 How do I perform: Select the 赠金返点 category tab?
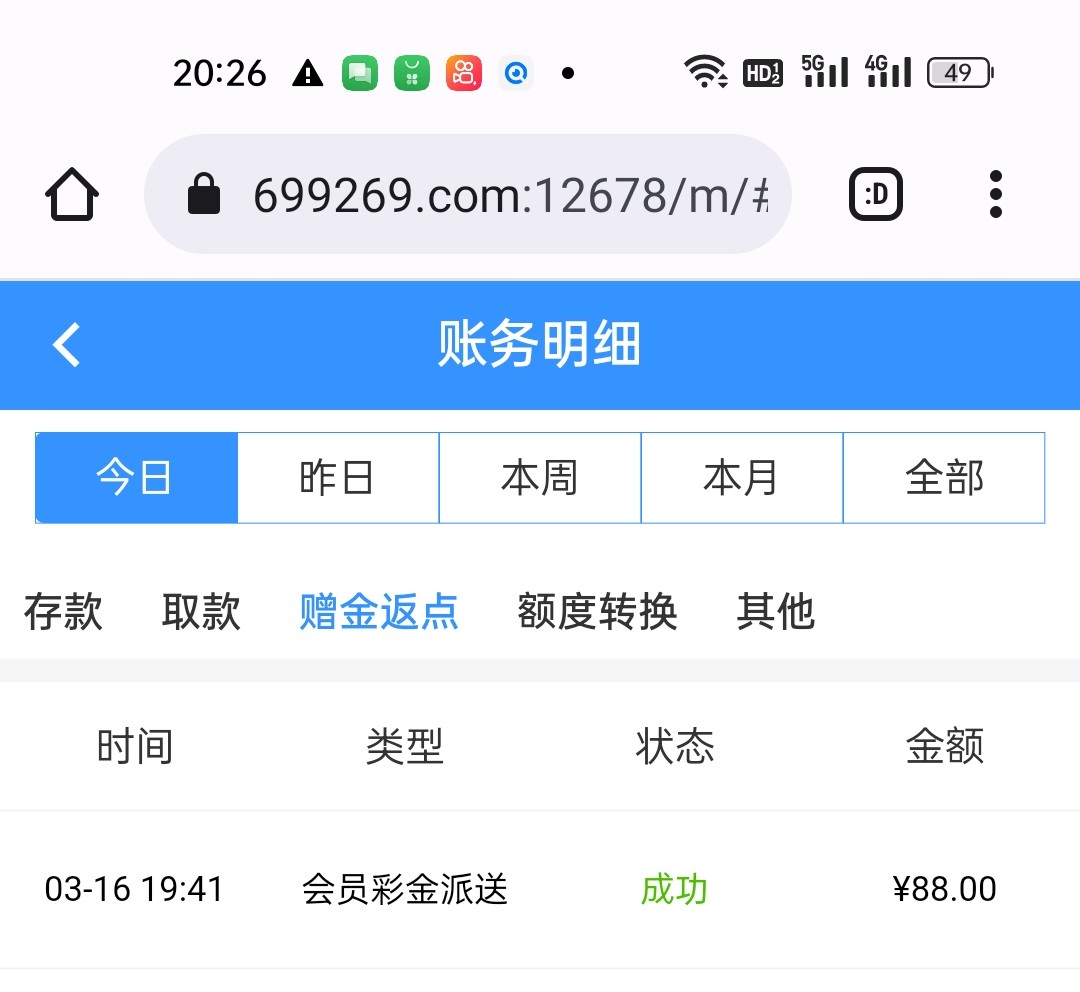coord(379,611)
